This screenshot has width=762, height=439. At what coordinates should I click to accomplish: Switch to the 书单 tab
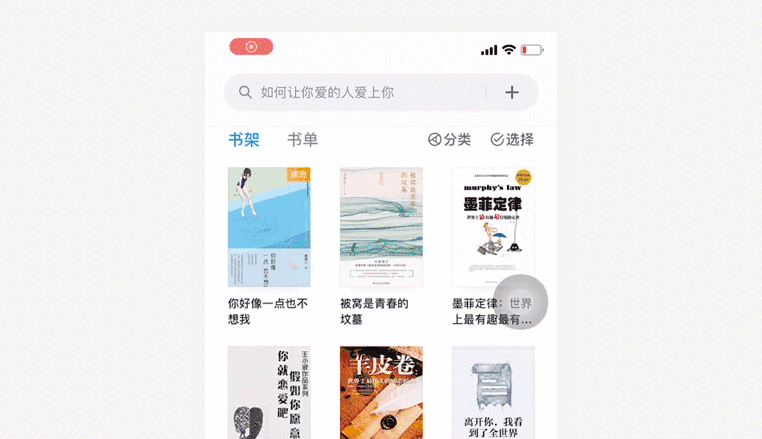click(302, 140)
